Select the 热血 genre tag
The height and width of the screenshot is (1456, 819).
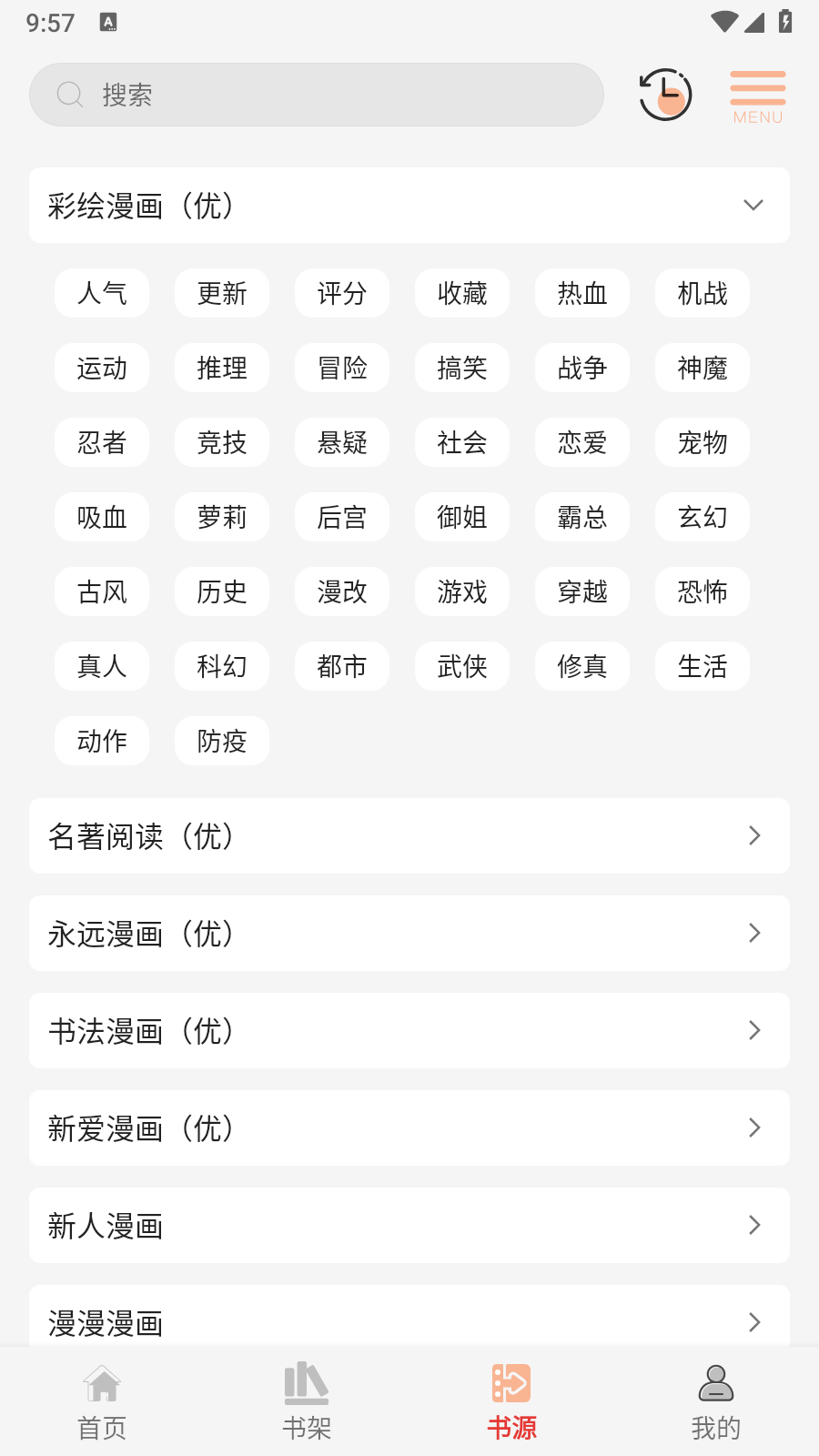[x=582, y=293]
